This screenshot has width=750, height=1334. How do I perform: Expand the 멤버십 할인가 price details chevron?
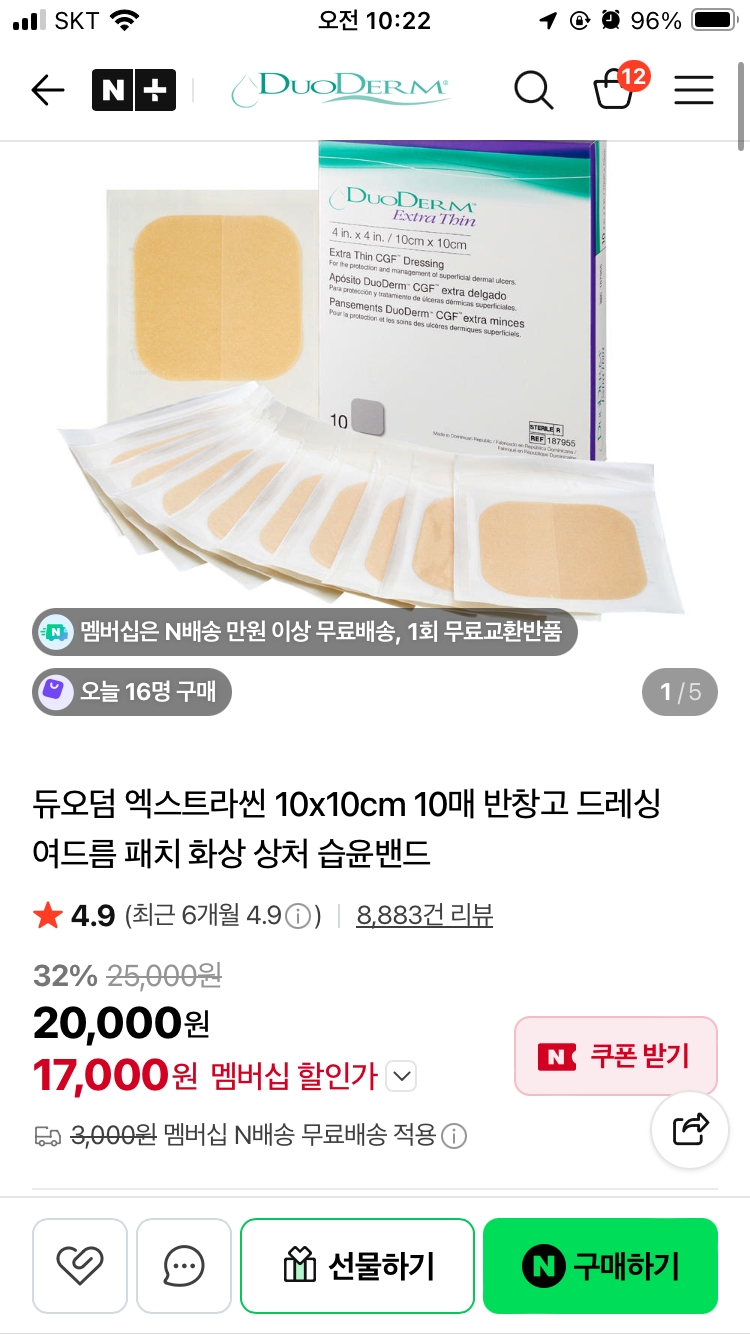point(401,1077)
